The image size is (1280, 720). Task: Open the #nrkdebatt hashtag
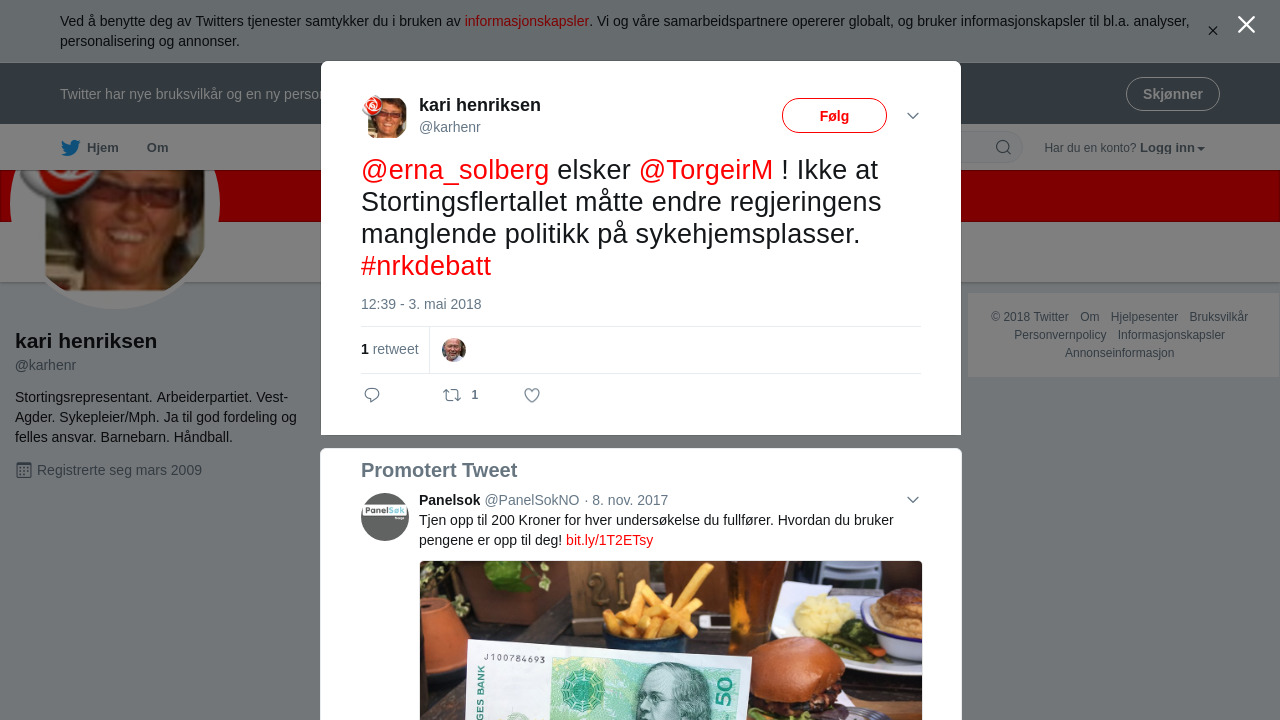click(x=426, y=266)
